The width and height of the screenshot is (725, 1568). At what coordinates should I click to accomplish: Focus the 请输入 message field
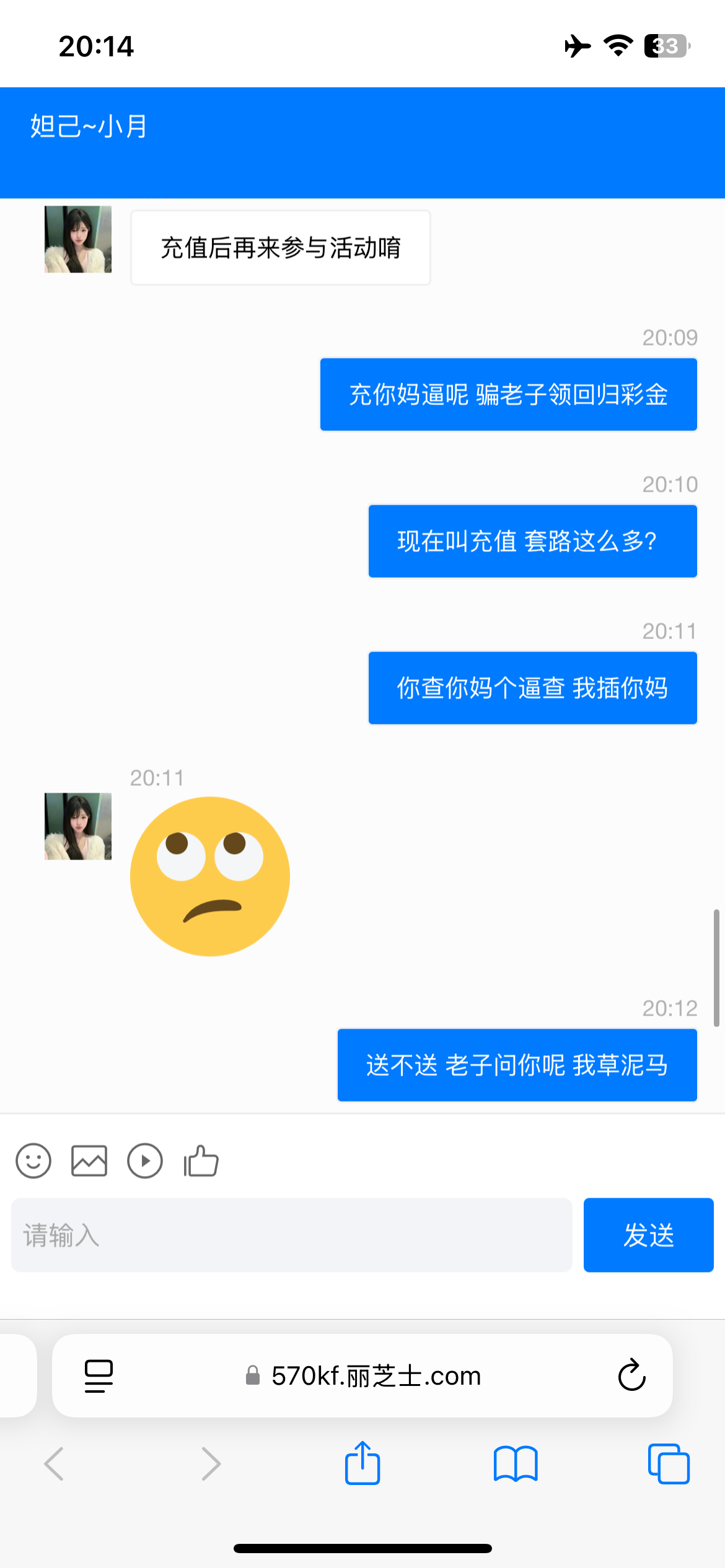click(x=291, y=1235)
